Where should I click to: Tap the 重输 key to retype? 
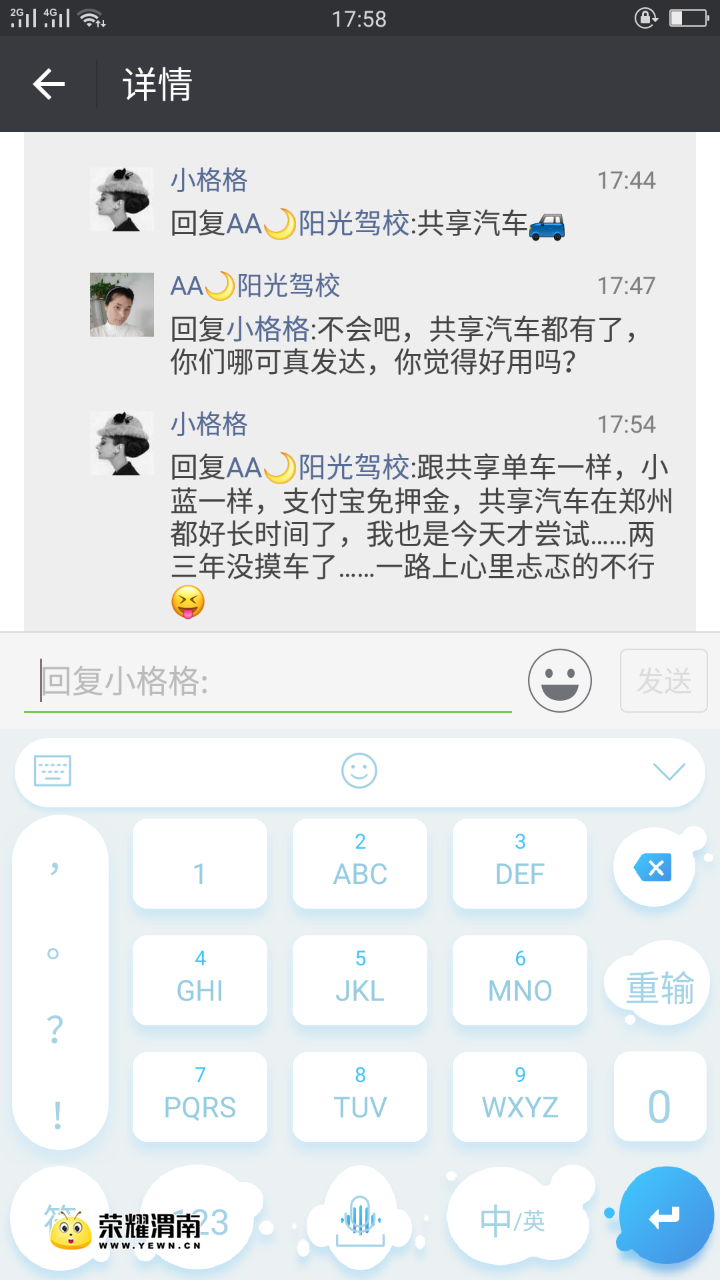coord(659,989)
